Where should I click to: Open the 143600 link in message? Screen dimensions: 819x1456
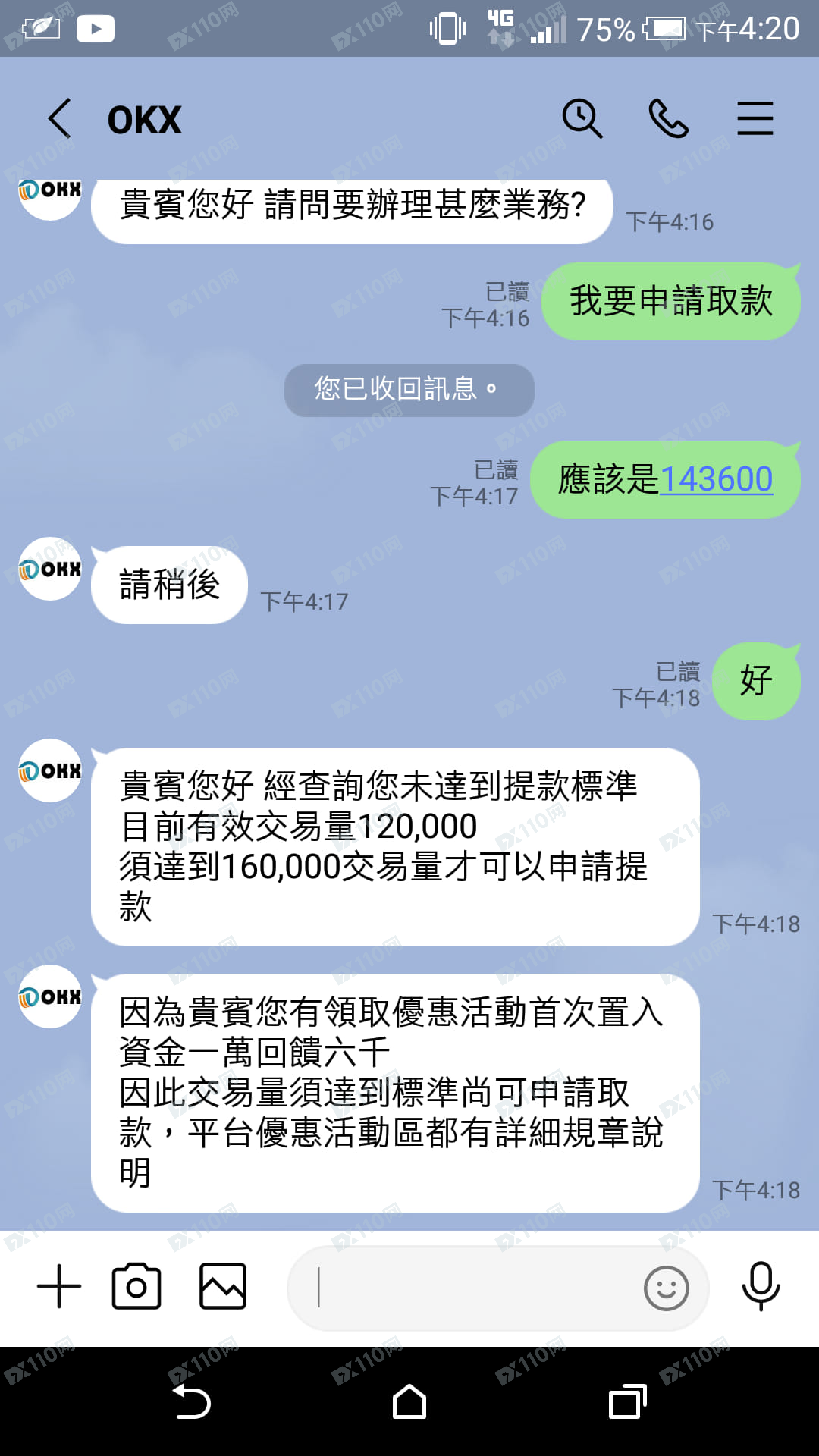716,479
